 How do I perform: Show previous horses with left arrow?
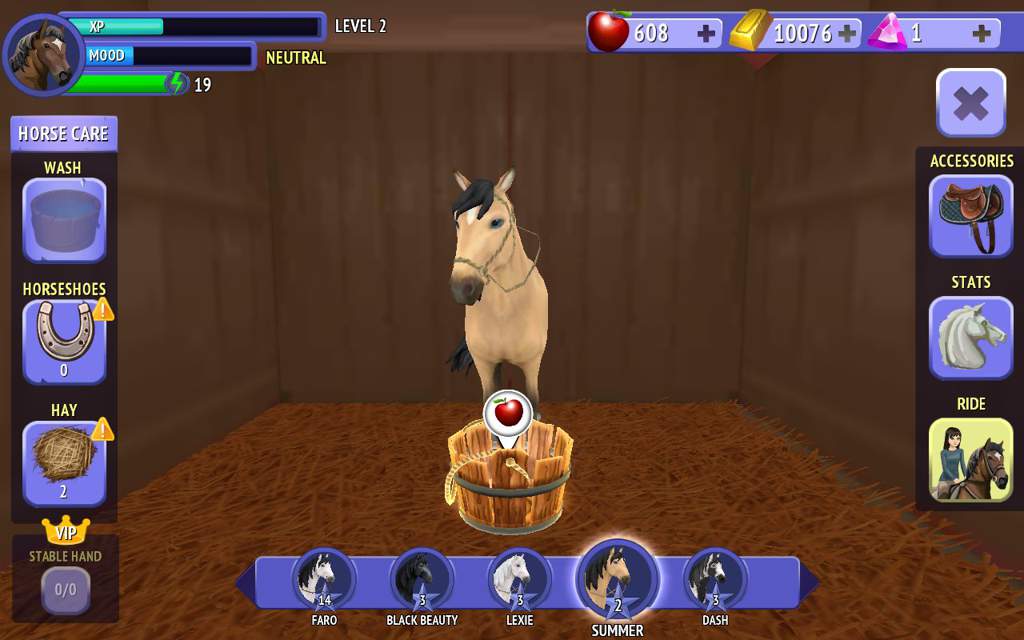(244, 583)
